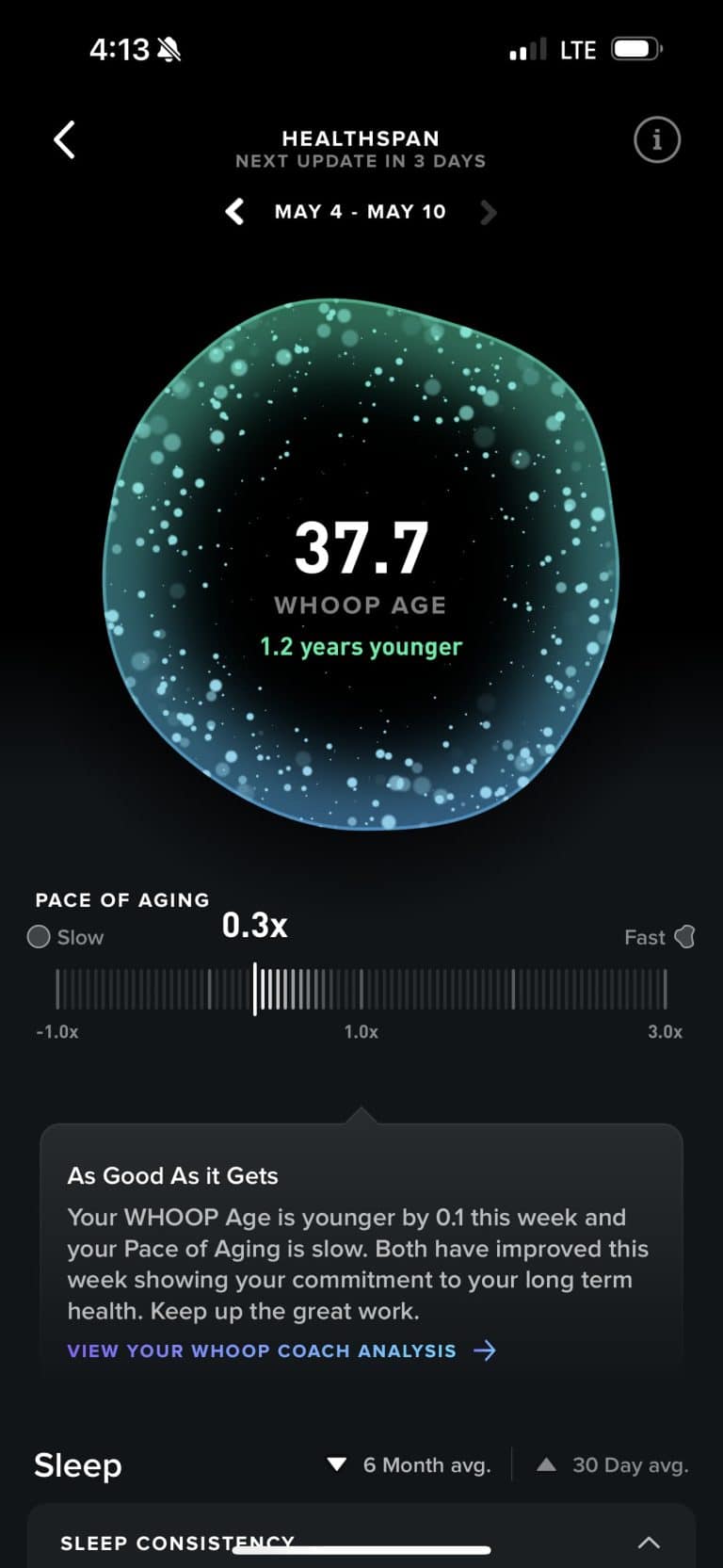Go to the previous week with left chevron
The width and height of the screenshot is (723, 1568).
pyautogui.click(x=234, y=212)
